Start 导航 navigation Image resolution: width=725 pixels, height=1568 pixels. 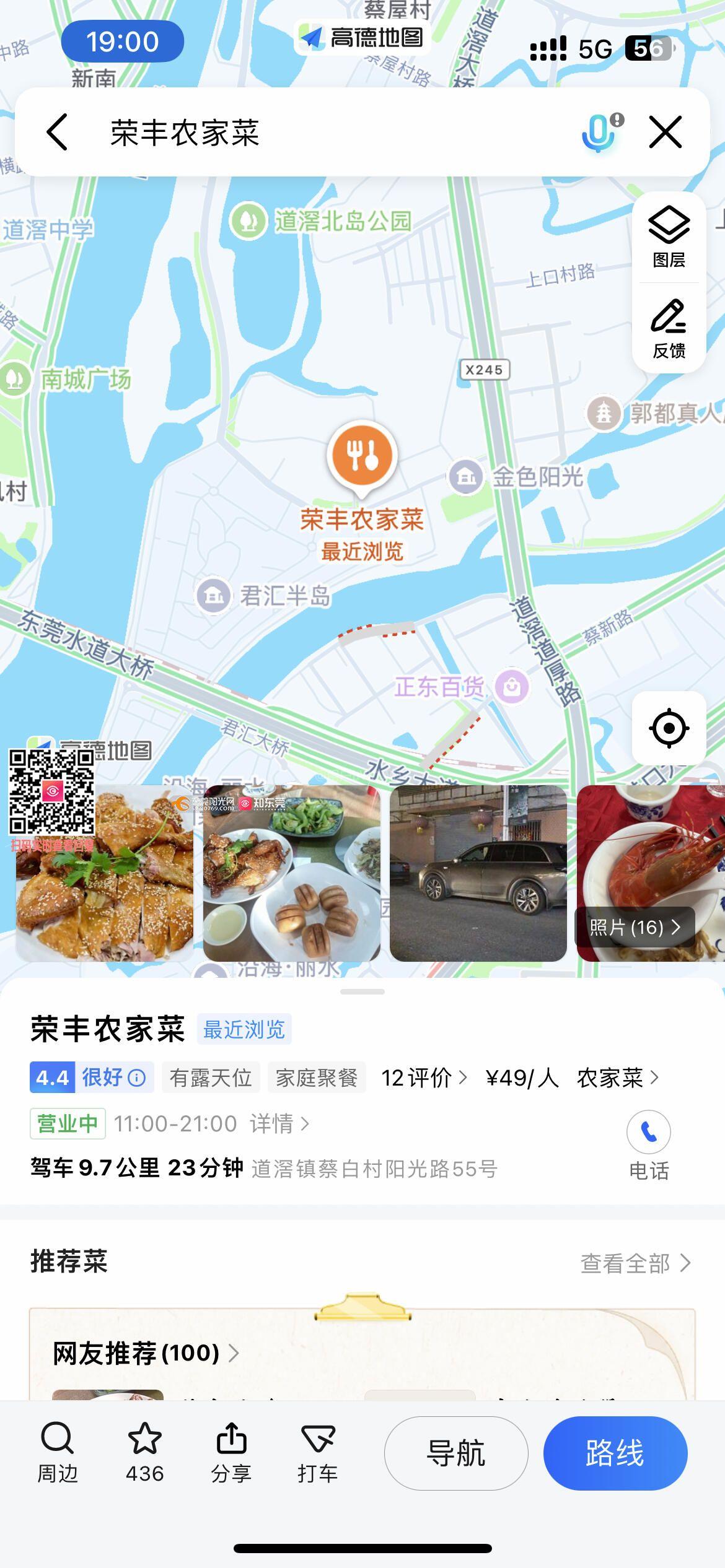(x=456, y=1453)
